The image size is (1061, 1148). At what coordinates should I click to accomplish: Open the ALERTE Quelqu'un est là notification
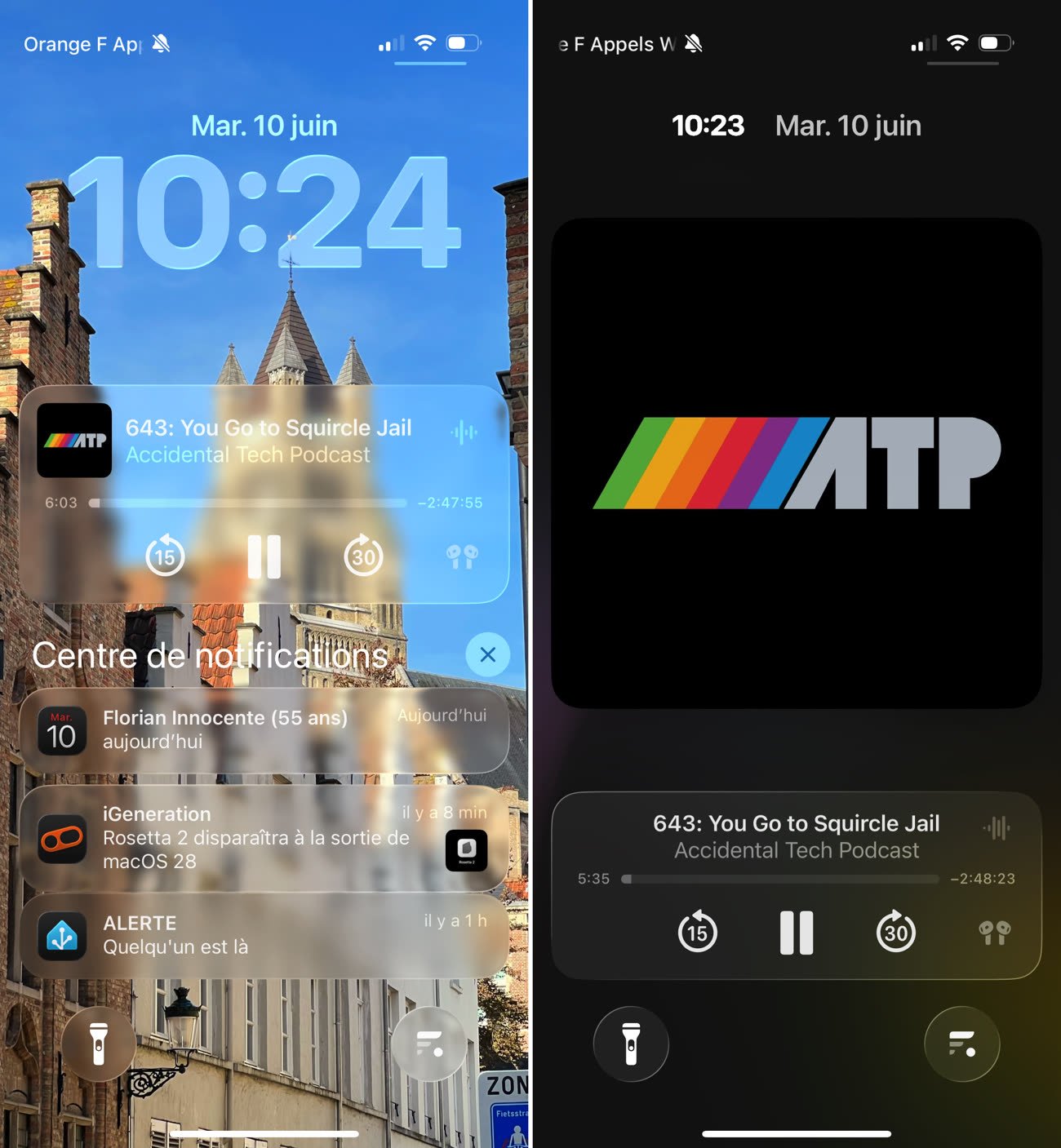264,935
